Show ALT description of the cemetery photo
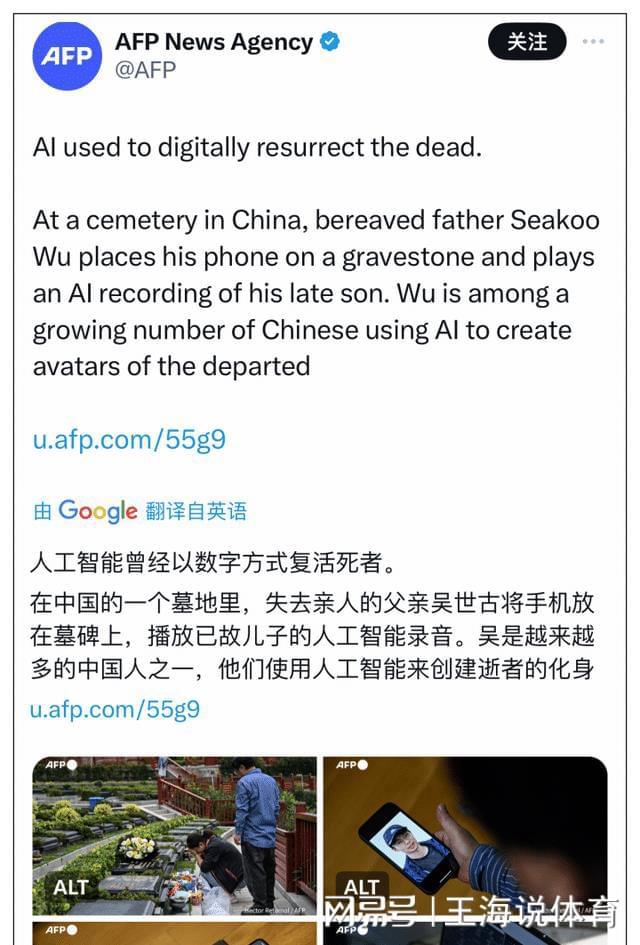Image resolution: width=640 pixels, height=945 pixels. click(70, 887)
